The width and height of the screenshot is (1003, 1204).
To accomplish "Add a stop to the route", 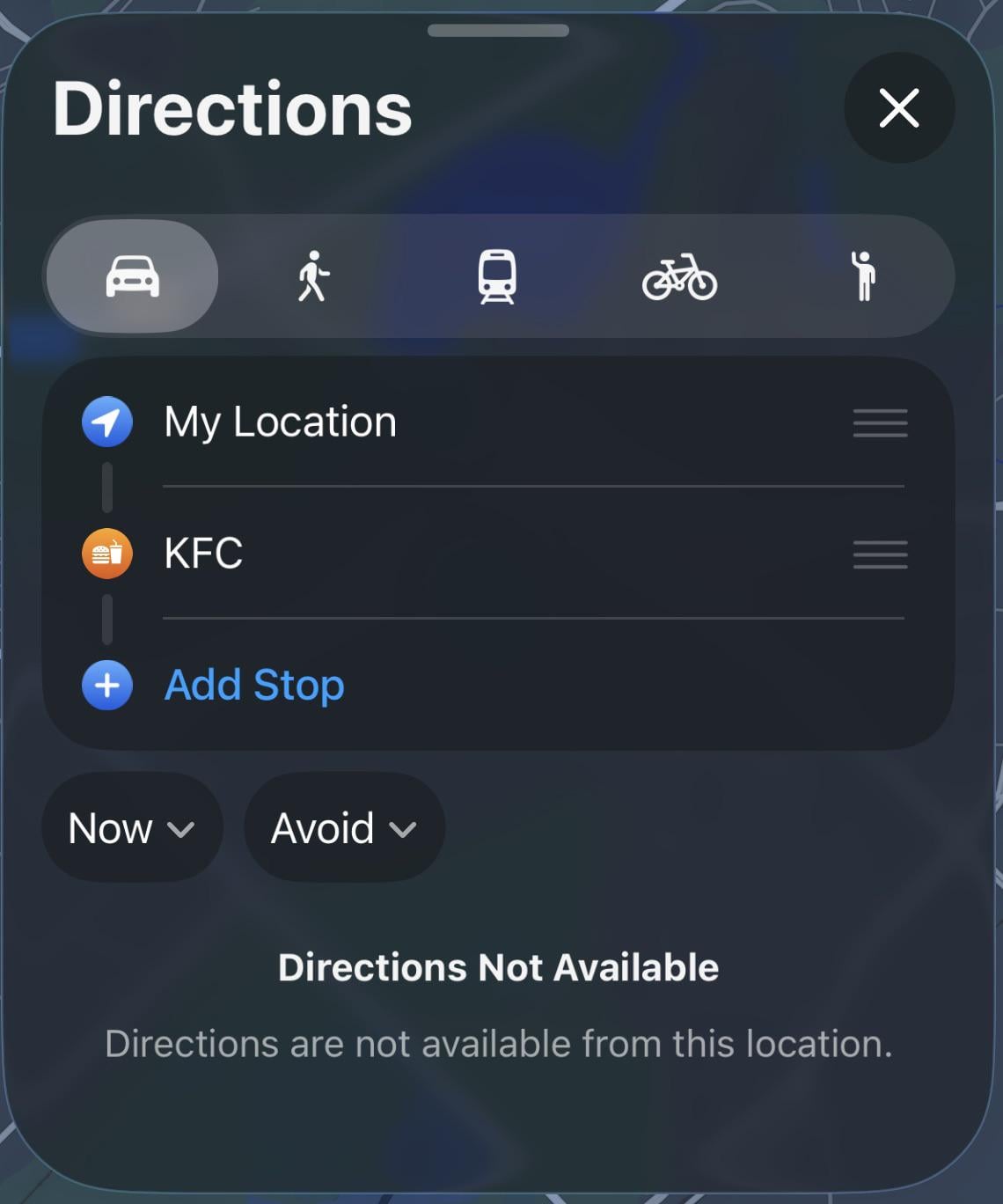I will click(253, 685).
